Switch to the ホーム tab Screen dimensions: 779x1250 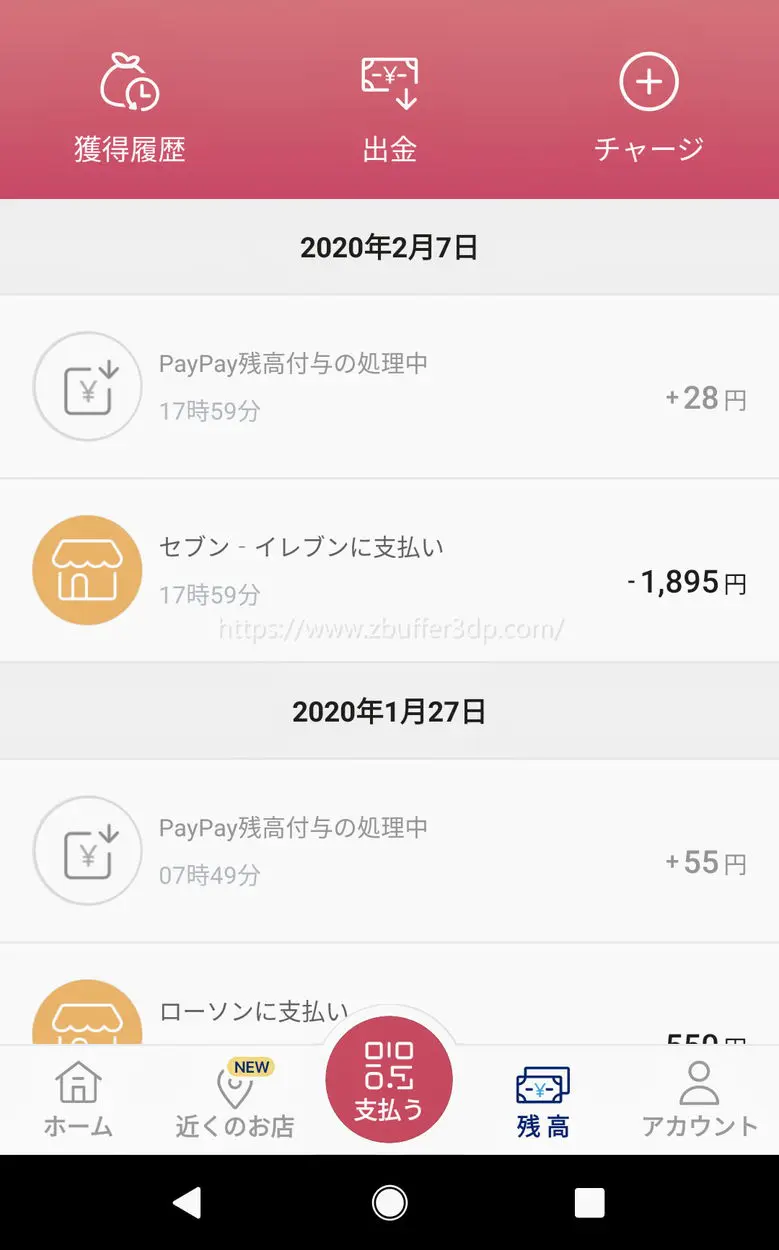(78, 1100)
